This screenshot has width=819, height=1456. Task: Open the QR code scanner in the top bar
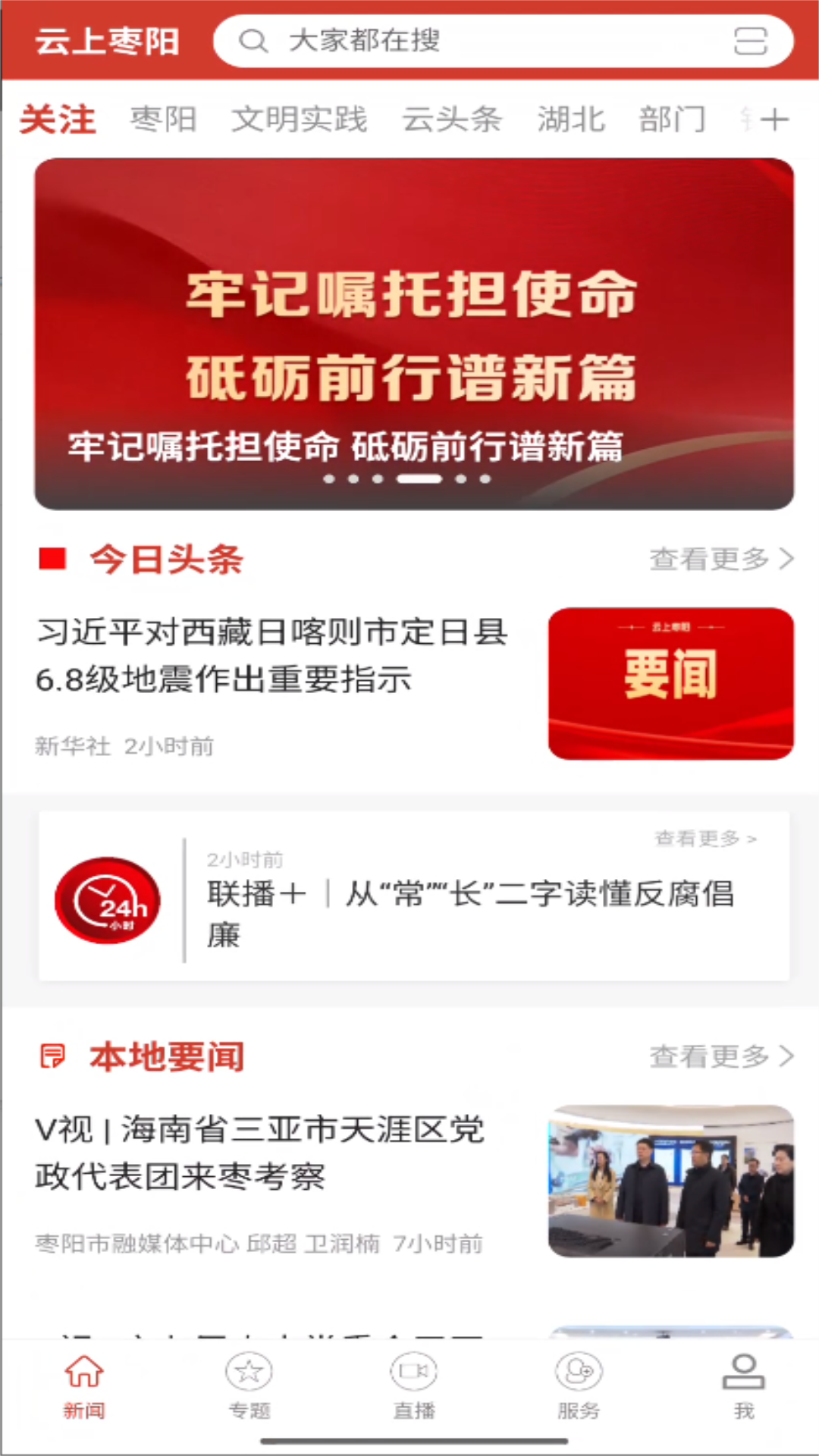749,41
